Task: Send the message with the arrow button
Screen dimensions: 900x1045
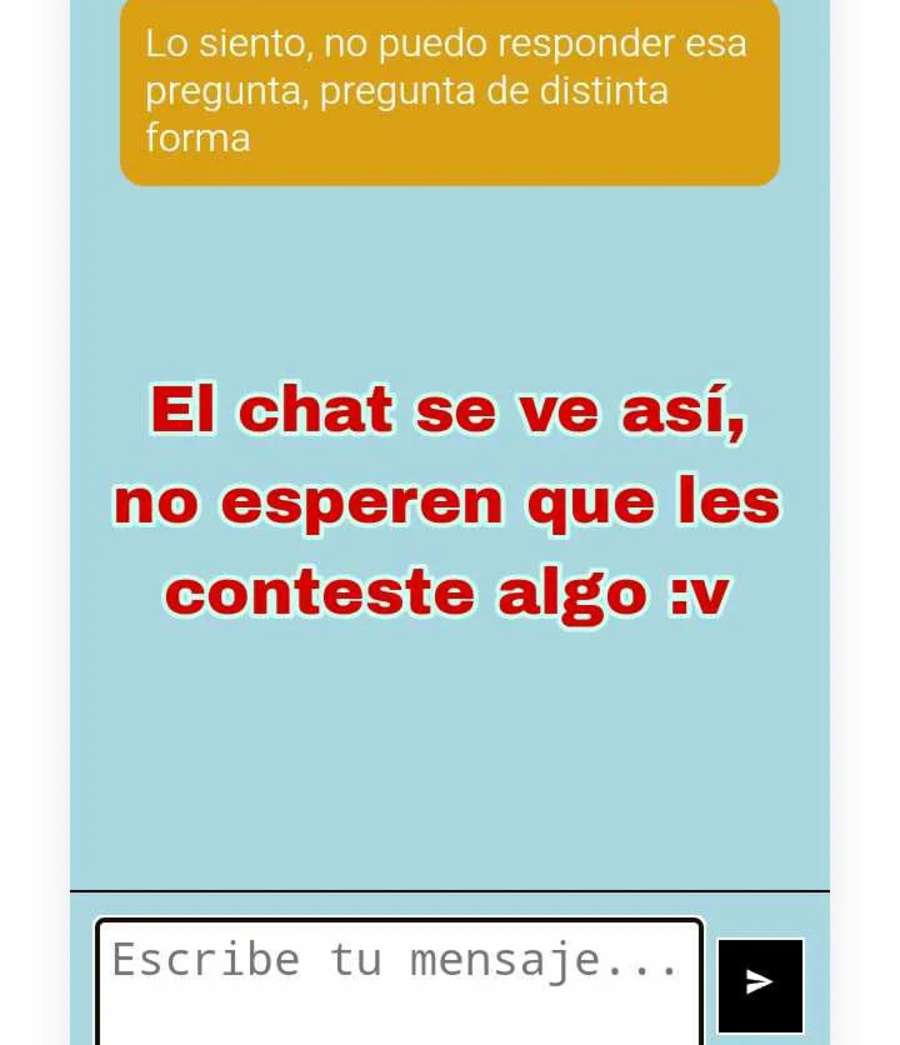Action: coord(760,985)
